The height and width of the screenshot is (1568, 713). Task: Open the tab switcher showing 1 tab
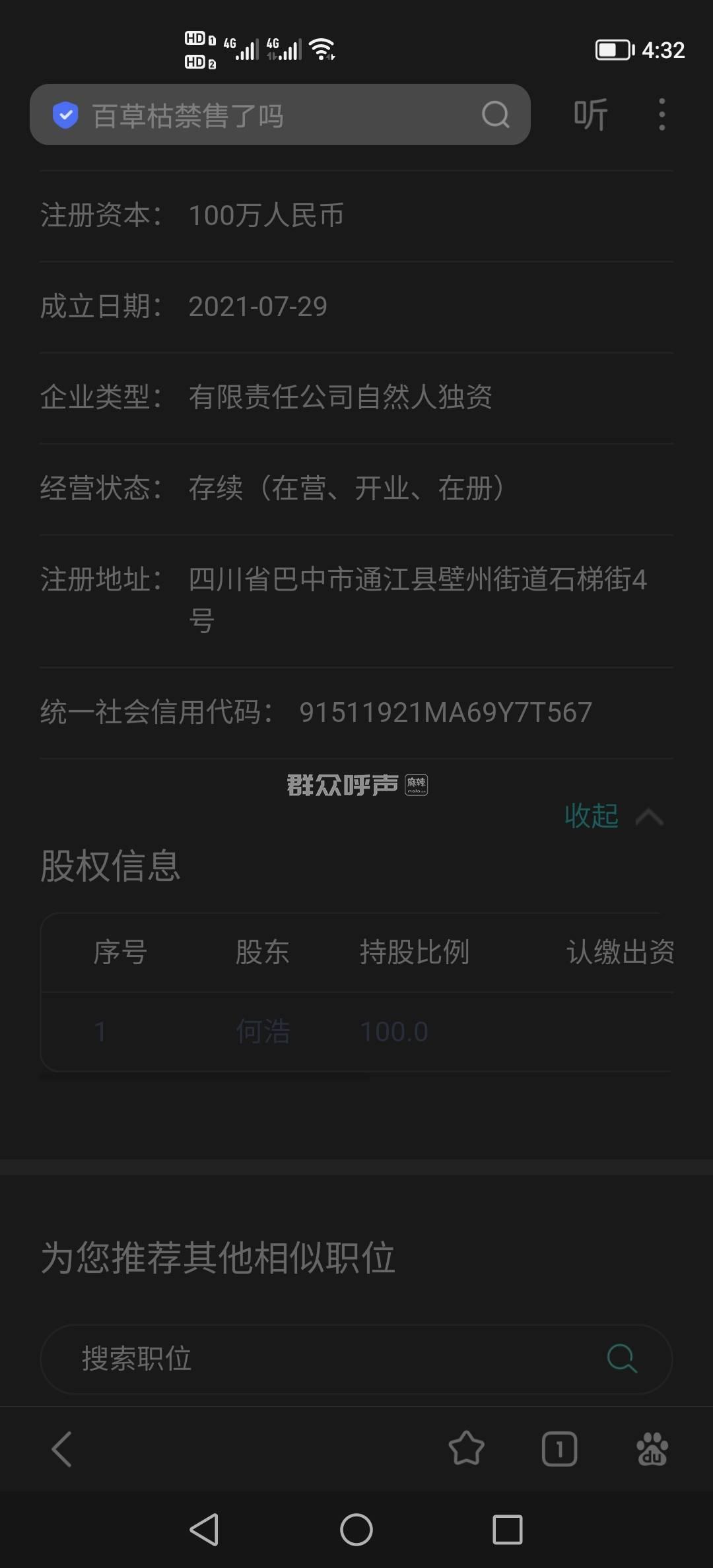click(x=559, y=1449)
